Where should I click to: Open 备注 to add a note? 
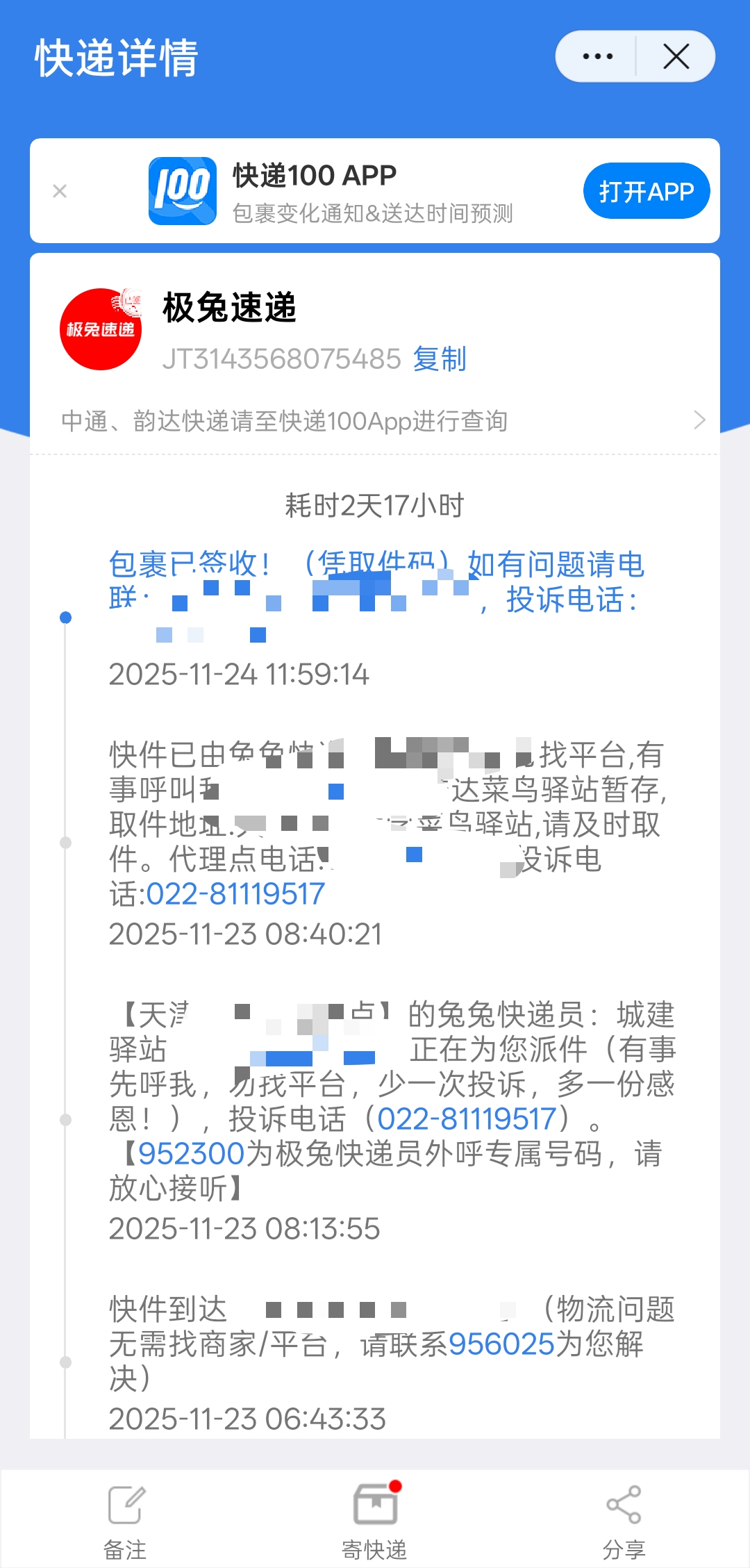coord(126,1519)
